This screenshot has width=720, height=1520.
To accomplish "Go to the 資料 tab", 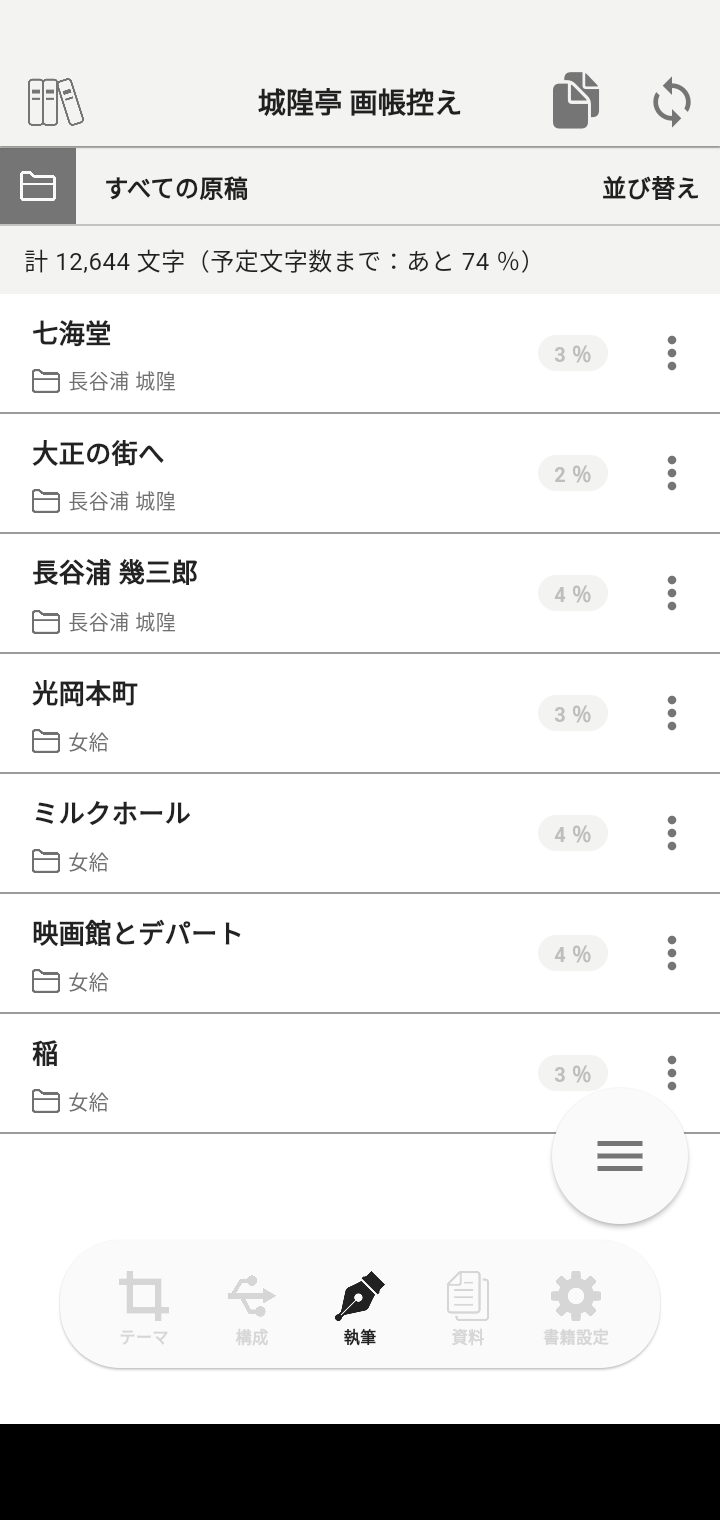I will pyautogui.click(x=468, y=1308).
